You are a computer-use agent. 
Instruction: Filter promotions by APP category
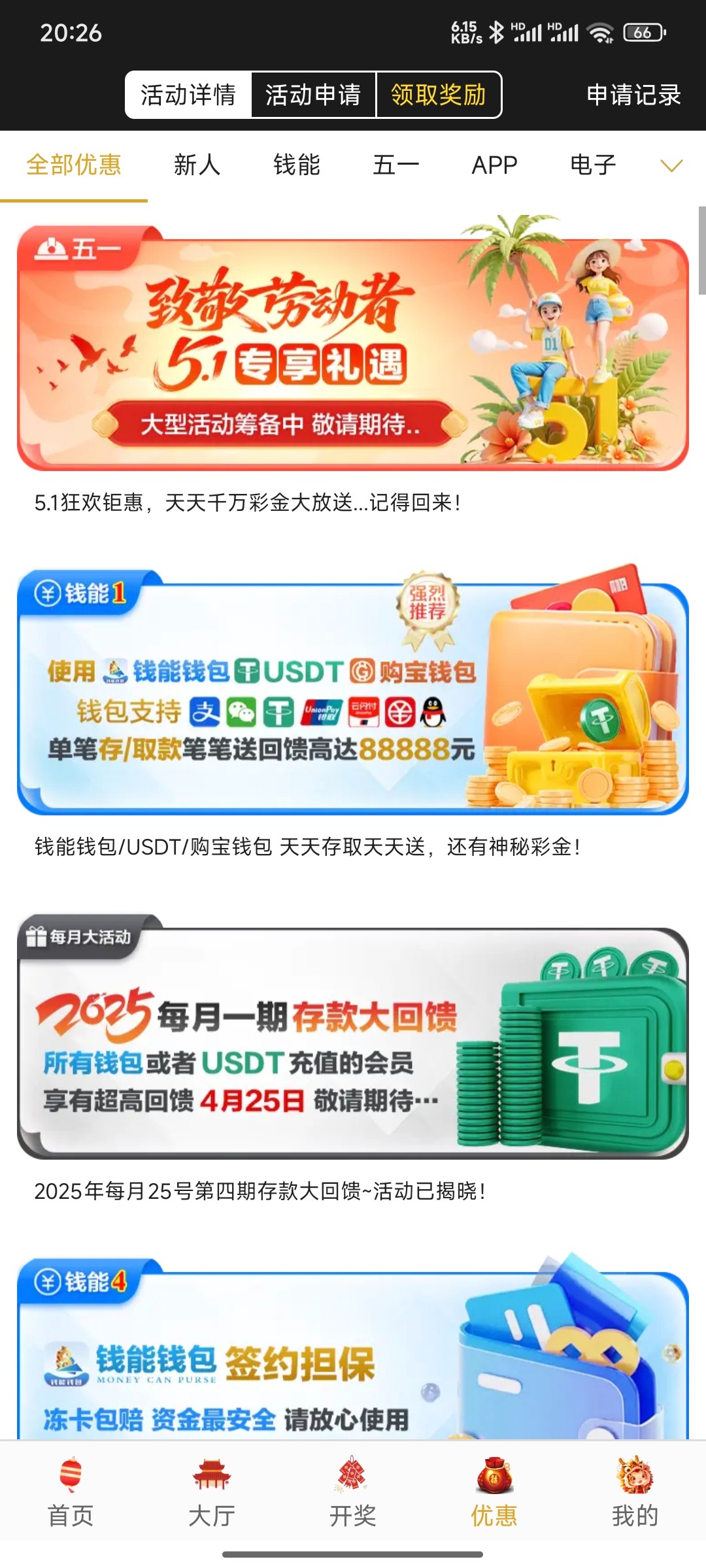point(495,165)
